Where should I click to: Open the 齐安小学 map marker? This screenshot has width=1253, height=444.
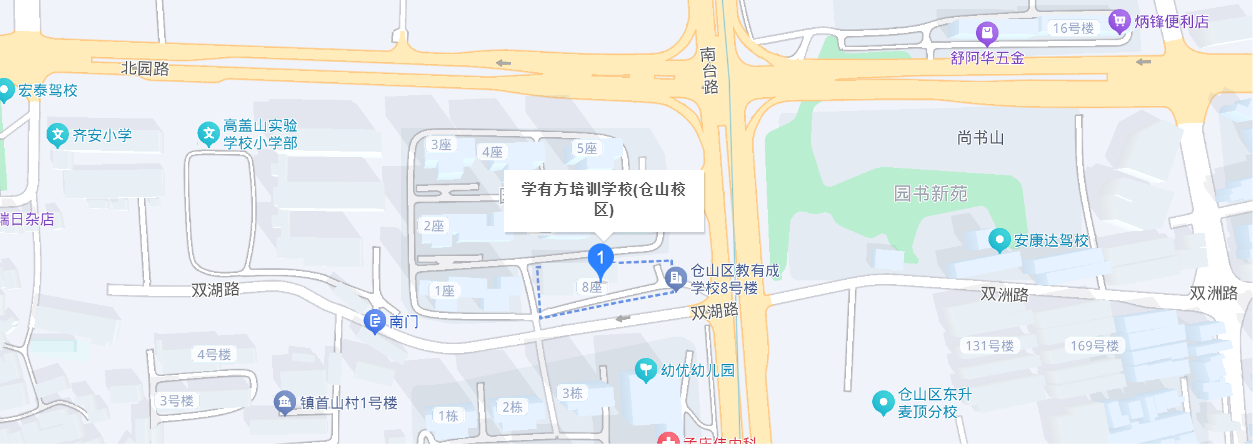58,134
